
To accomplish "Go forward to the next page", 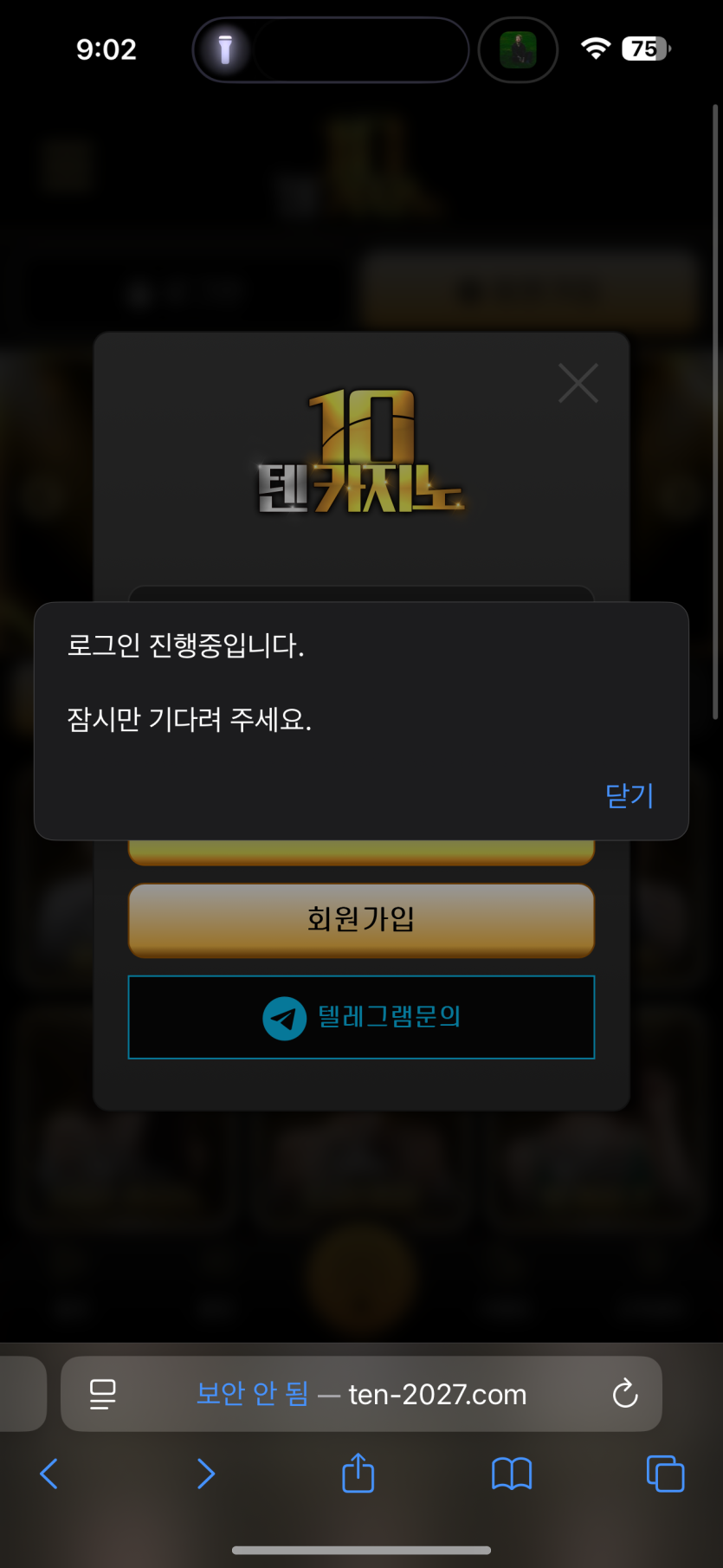I will [205, 1474].
